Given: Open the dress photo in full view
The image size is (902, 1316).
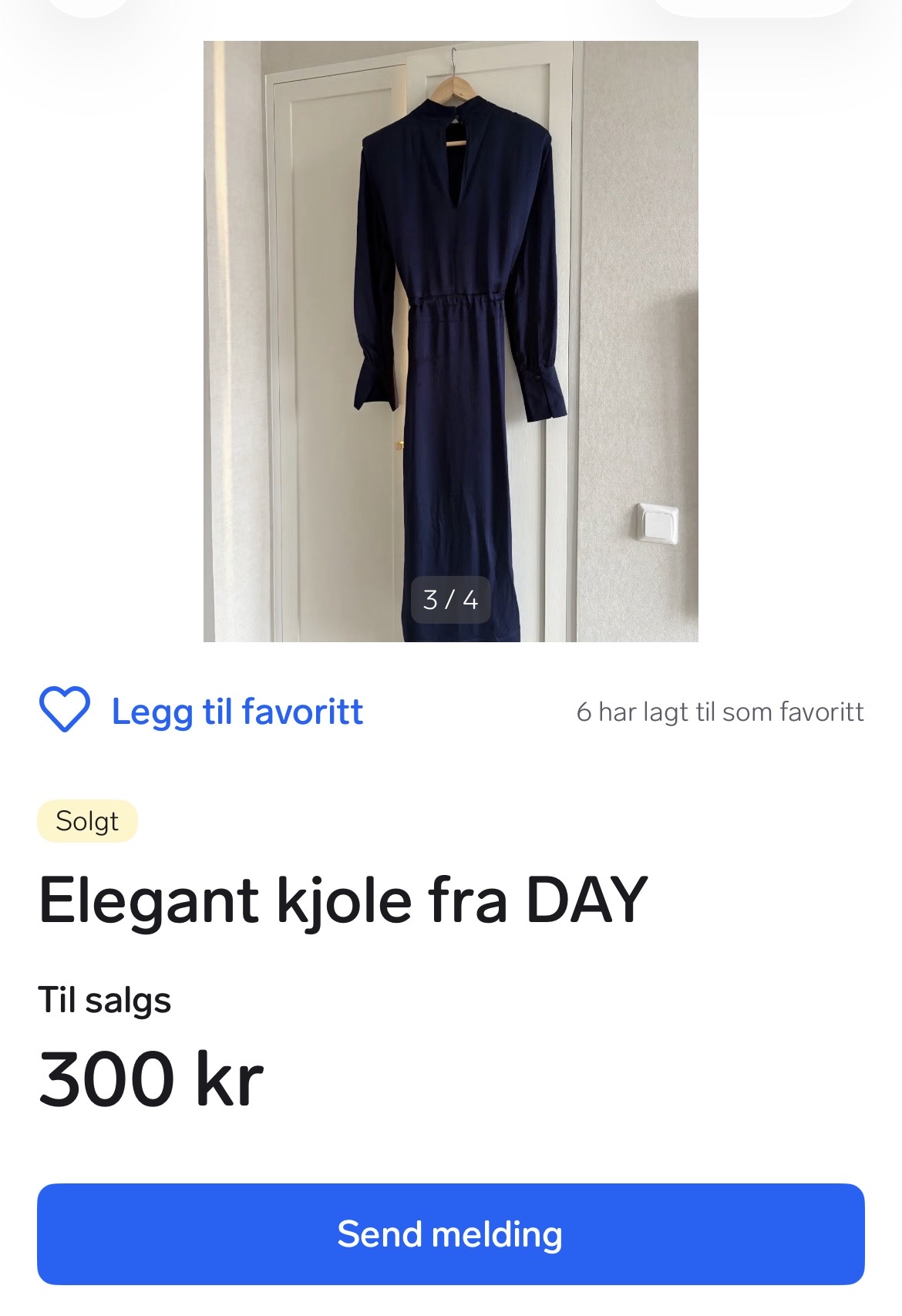Looking at the screenshot, I should pos(451,341).
